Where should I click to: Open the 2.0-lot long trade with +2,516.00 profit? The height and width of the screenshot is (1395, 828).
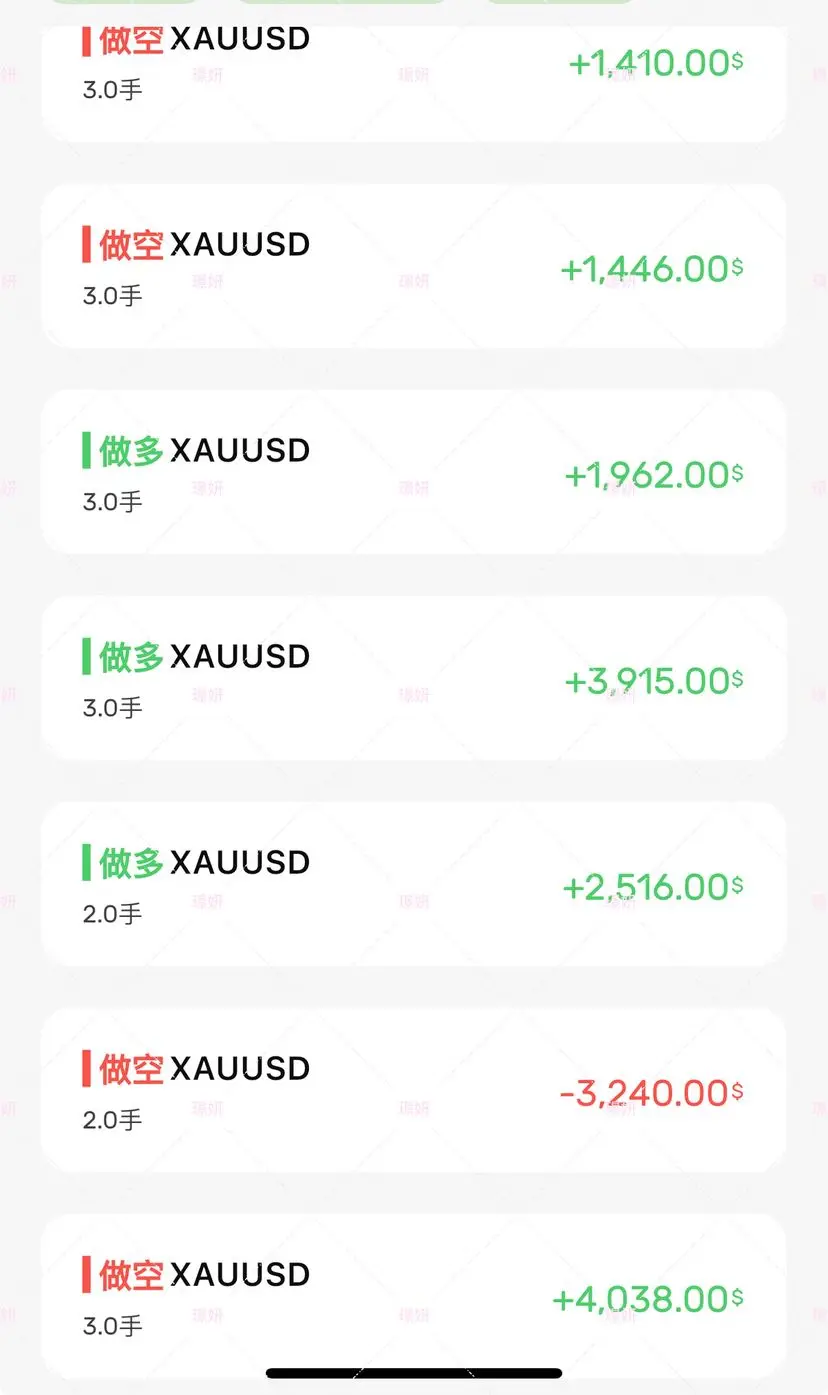pos(413,884)
